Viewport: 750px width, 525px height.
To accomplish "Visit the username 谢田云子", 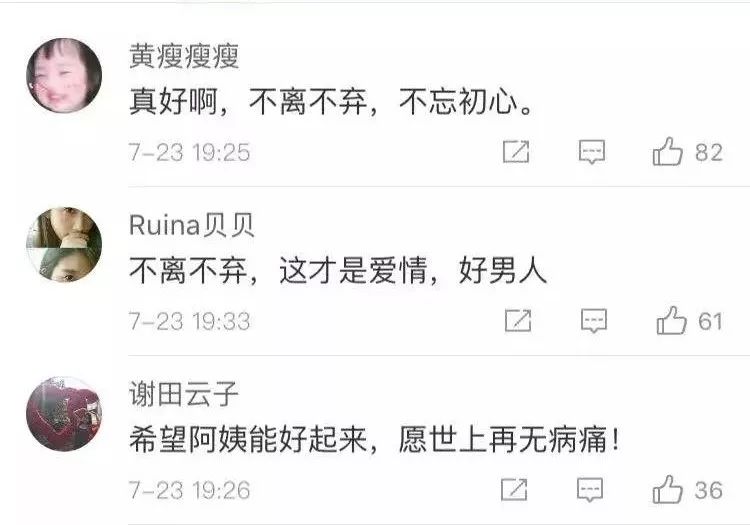I will point(184,394).
